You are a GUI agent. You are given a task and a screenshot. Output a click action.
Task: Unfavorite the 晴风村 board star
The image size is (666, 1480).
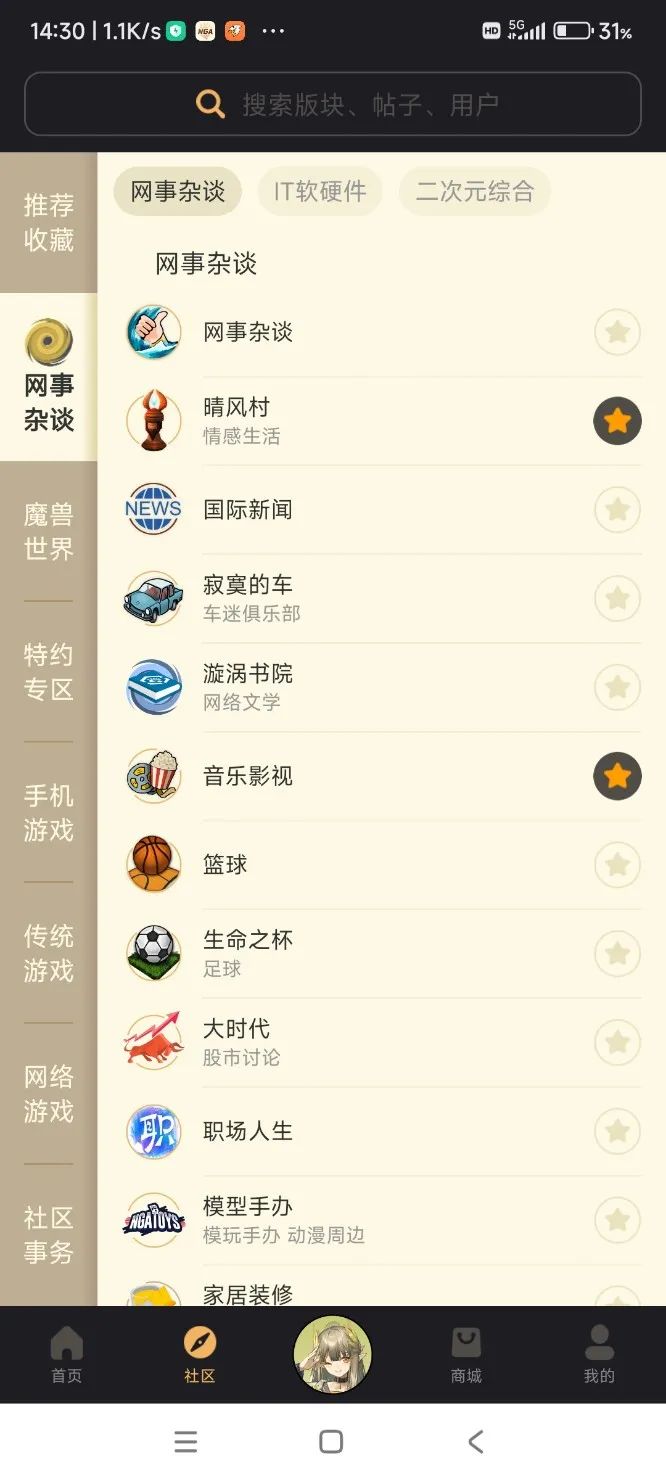tap(617, 421)
